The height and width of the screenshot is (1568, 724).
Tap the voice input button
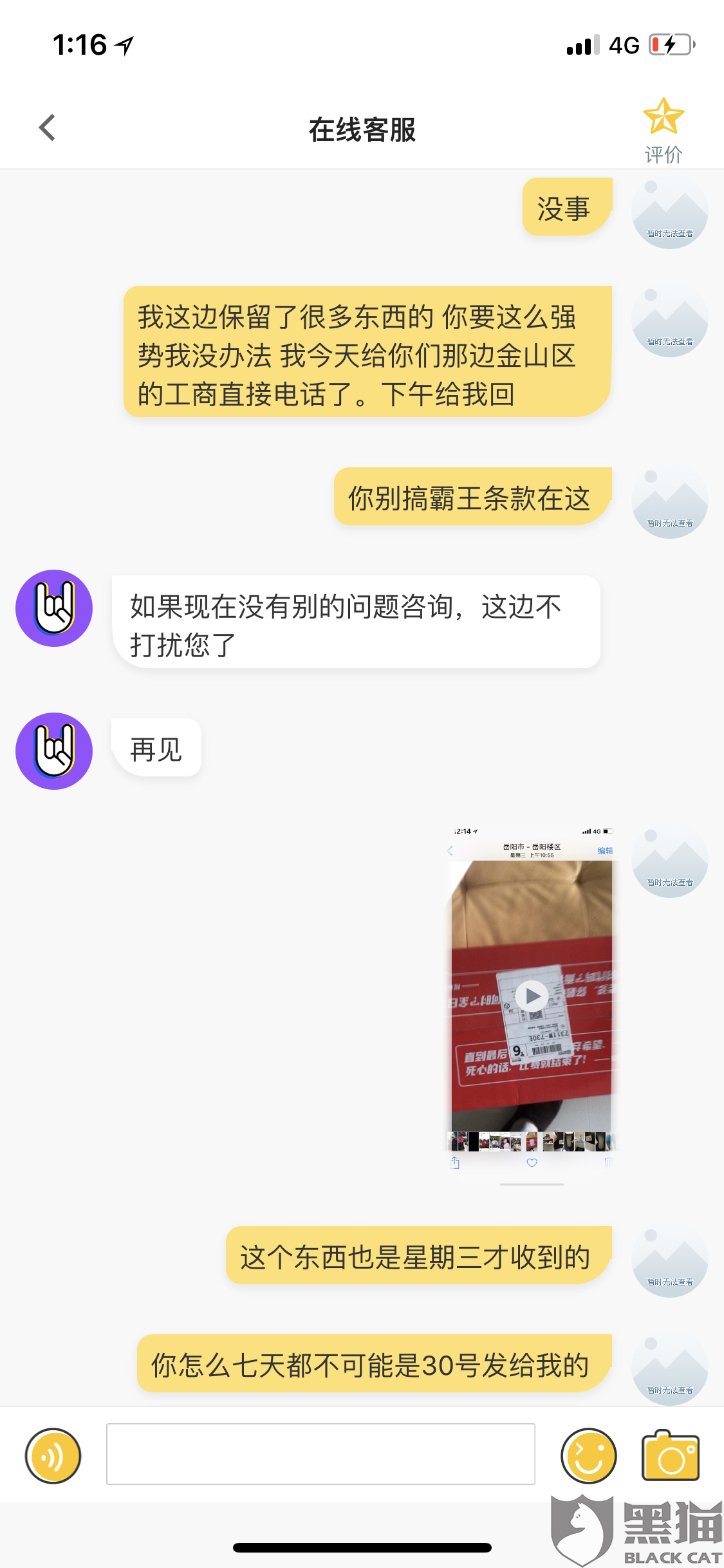(53, 1455)
